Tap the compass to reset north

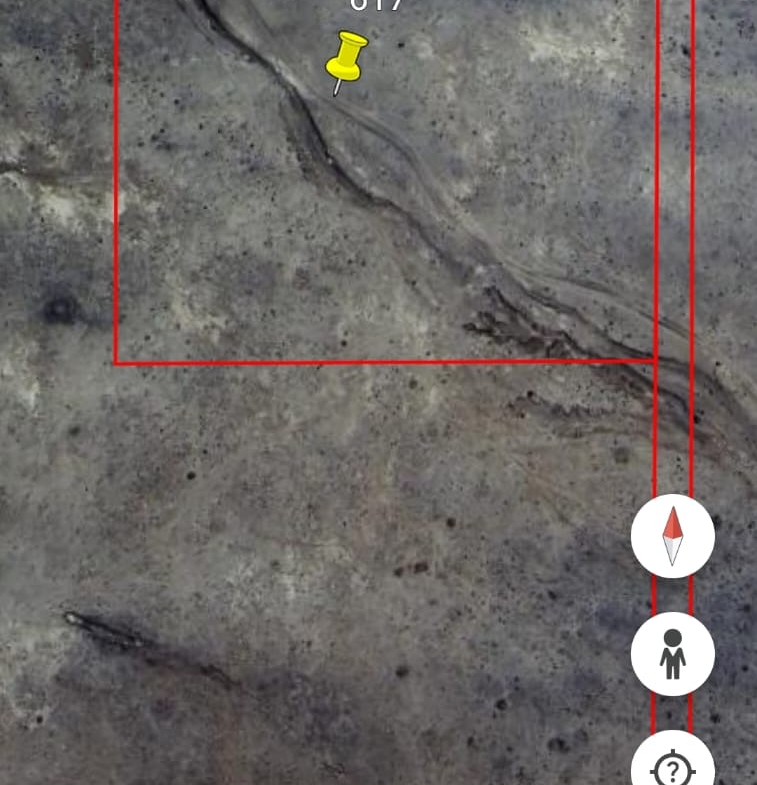pyautogui.click(x=672, y=536)
